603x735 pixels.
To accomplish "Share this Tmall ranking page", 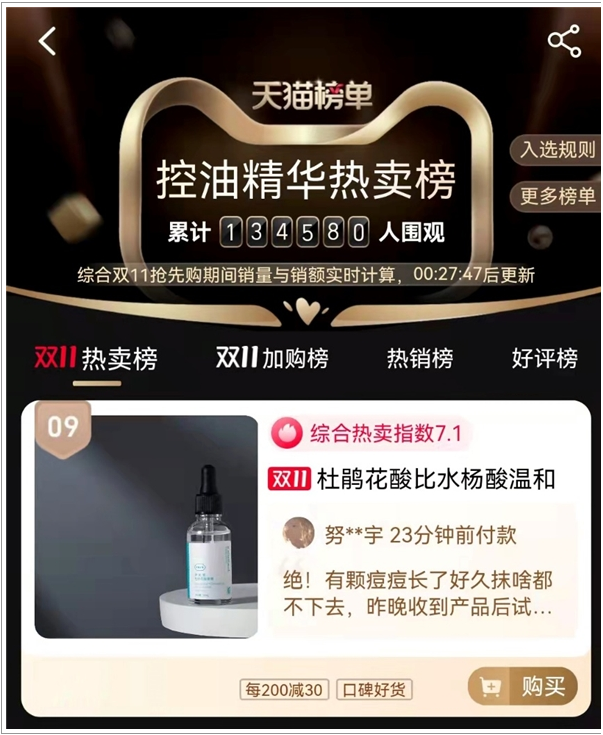I will coord(563,41).
